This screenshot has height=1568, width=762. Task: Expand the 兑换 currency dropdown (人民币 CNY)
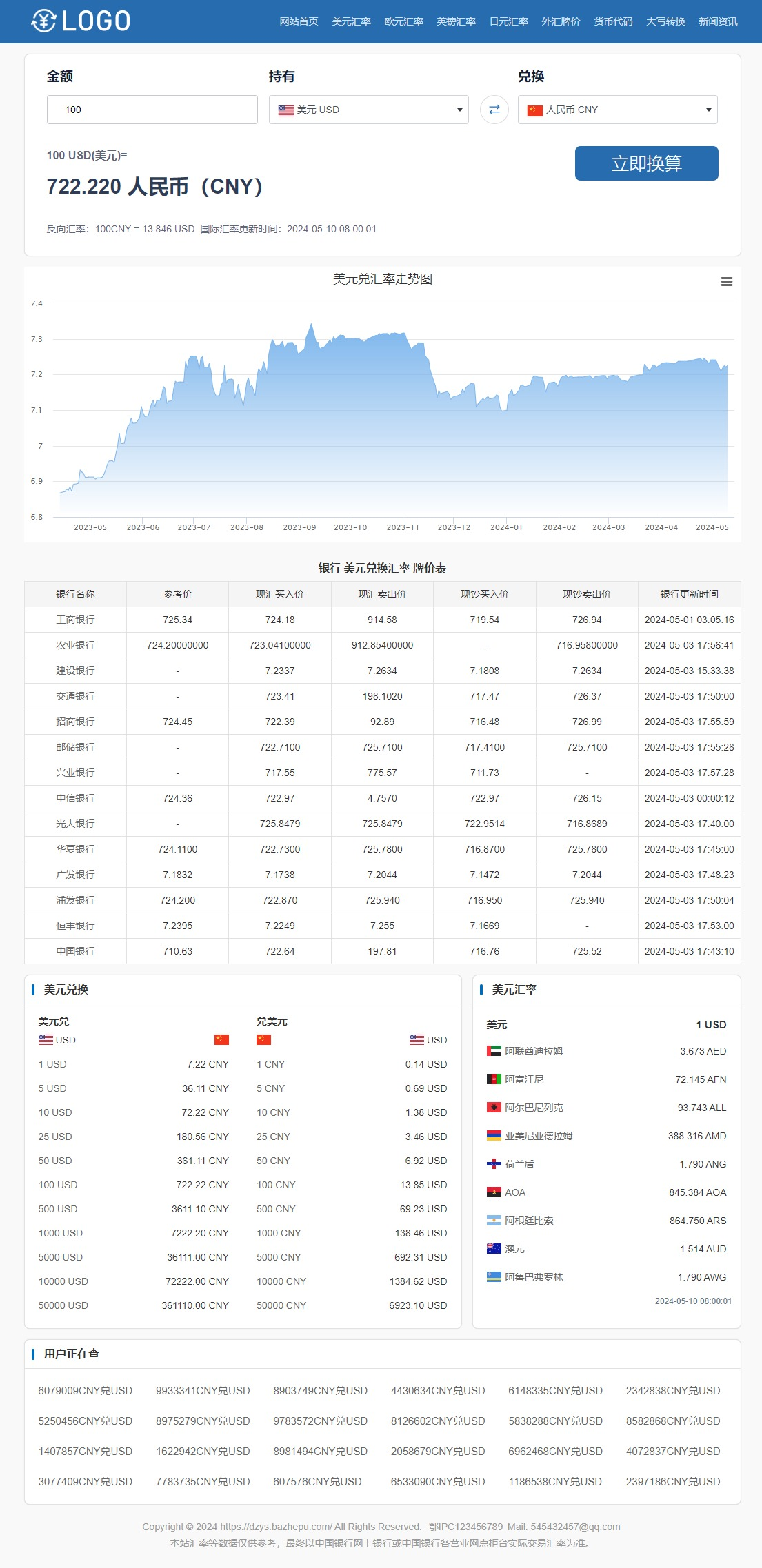(618, 110)
